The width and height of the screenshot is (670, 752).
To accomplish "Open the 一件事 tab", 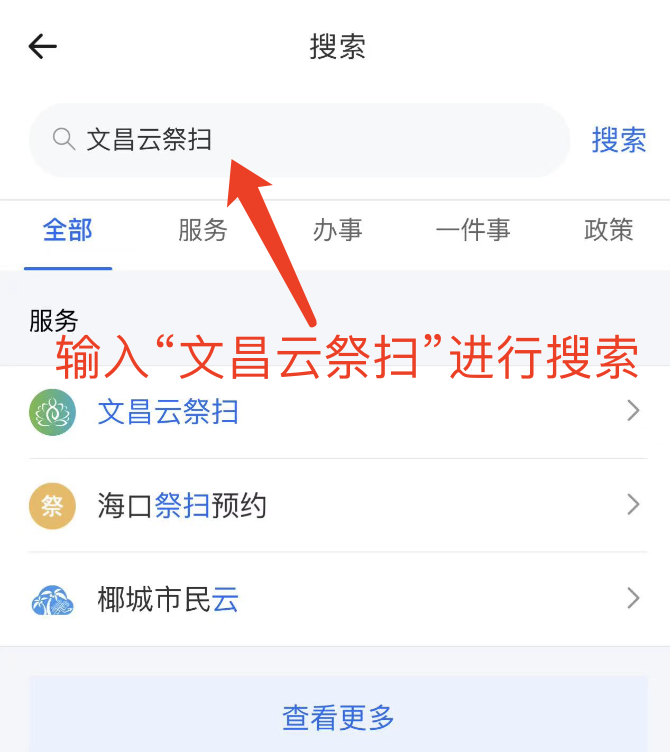I will [473, 231].
